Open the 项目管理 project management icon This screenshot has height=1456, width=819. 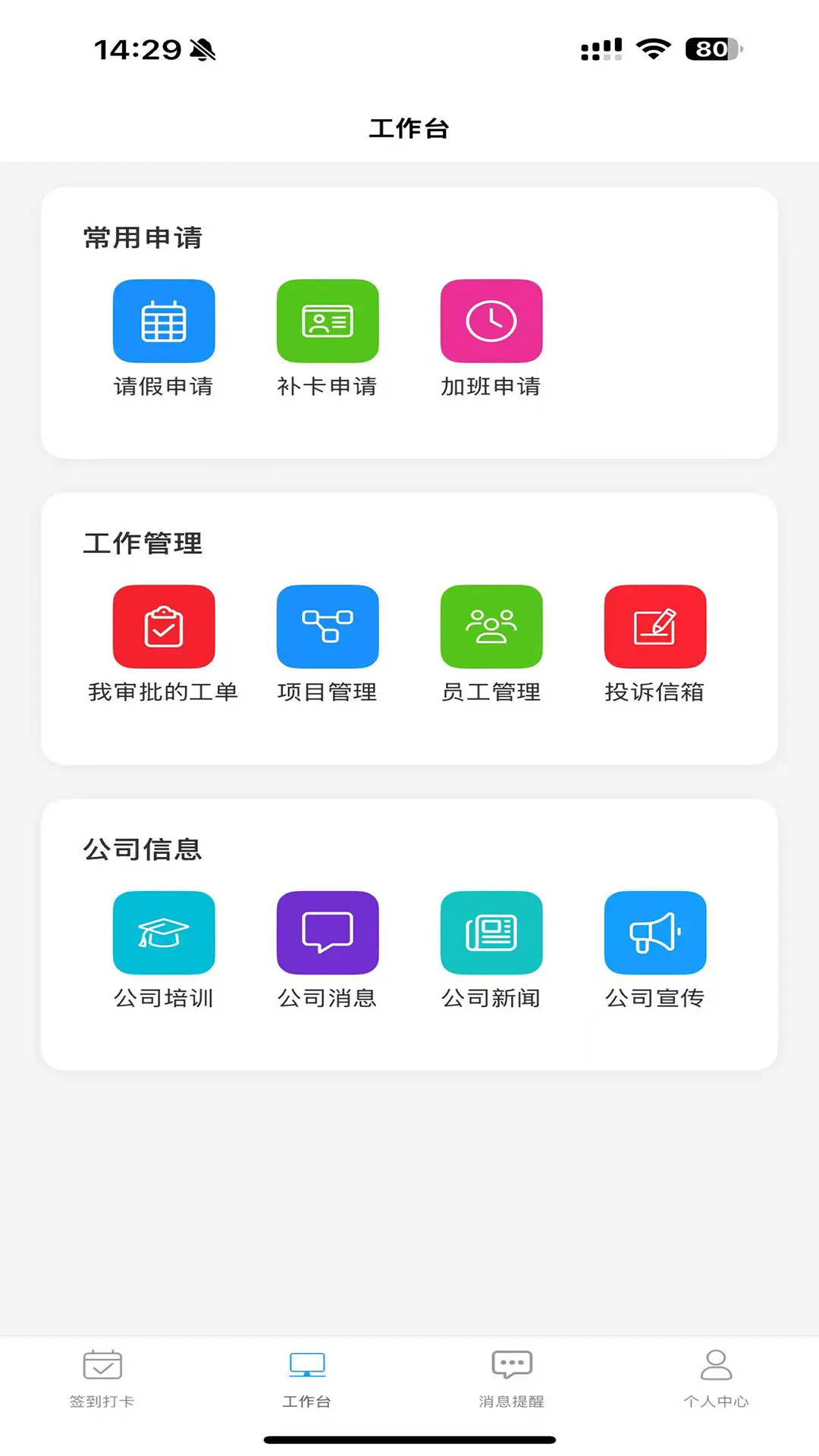click(x=328, y=627)
